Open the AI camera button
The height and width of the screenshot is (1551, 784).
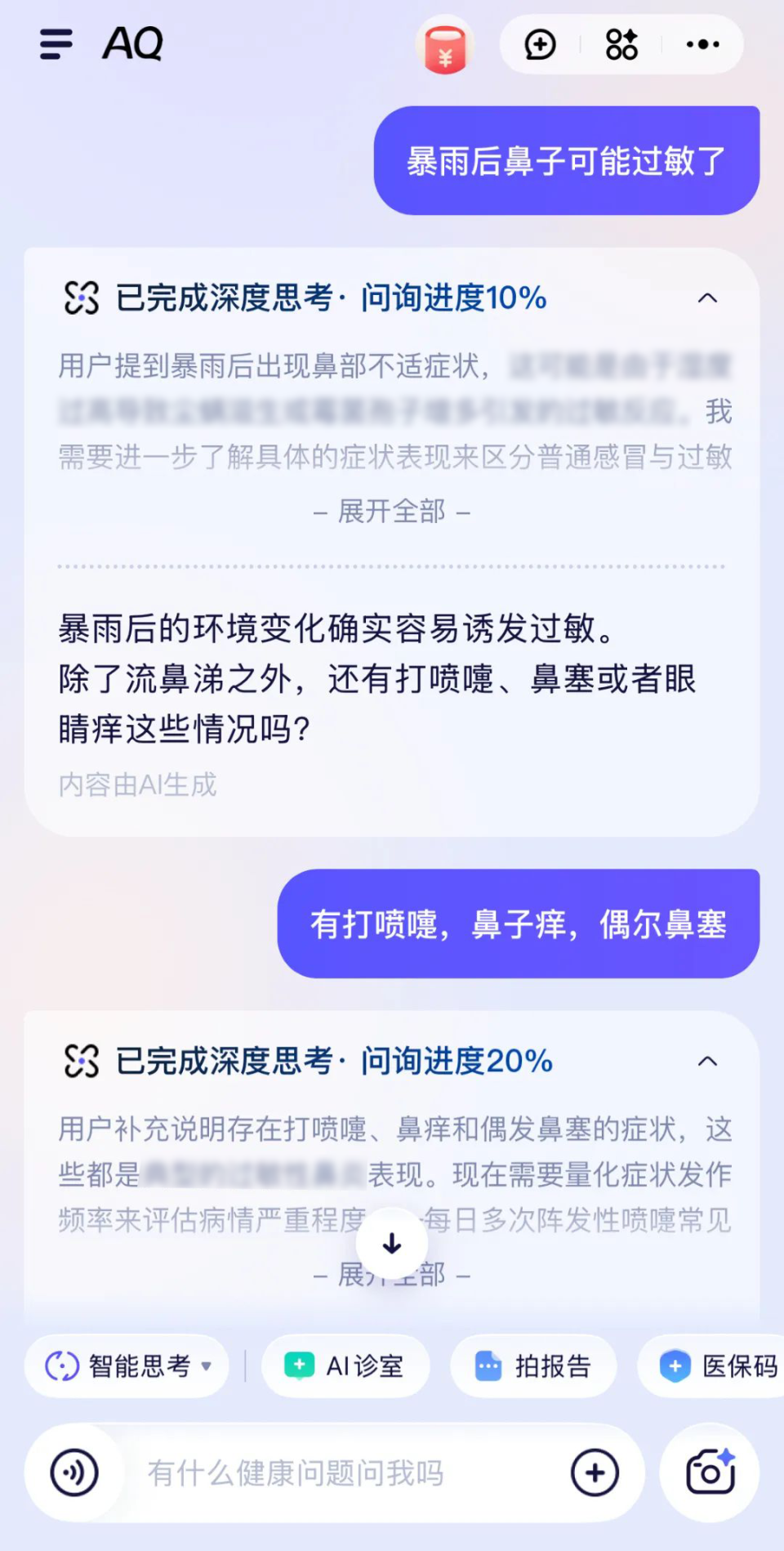pyautogui.click(x=710, y=1473)
